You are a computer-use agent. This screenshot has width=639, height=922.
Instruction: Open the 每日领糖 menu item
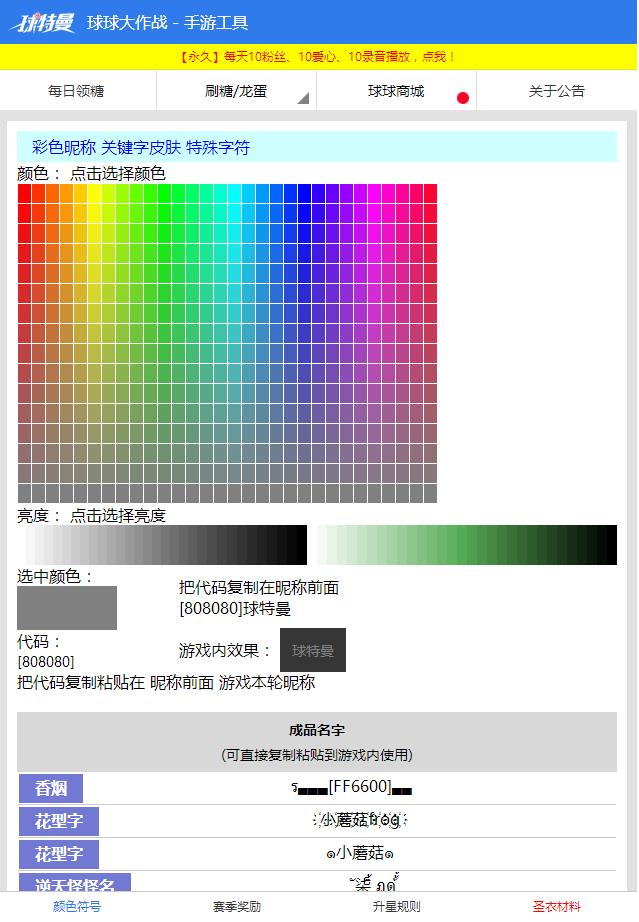tap(77, 91)
